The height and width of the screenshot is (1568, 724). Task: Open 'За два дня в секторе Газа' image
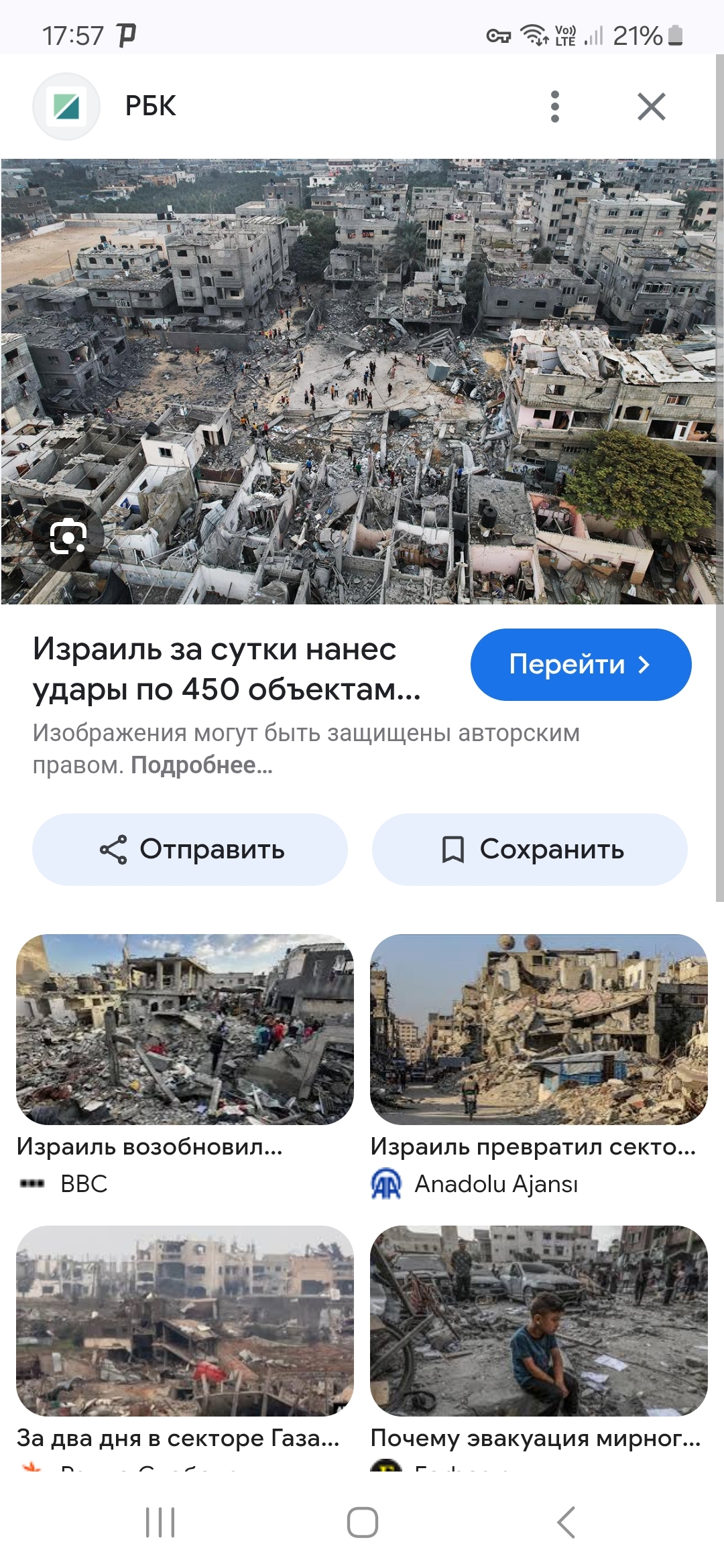pos(185,1320)
